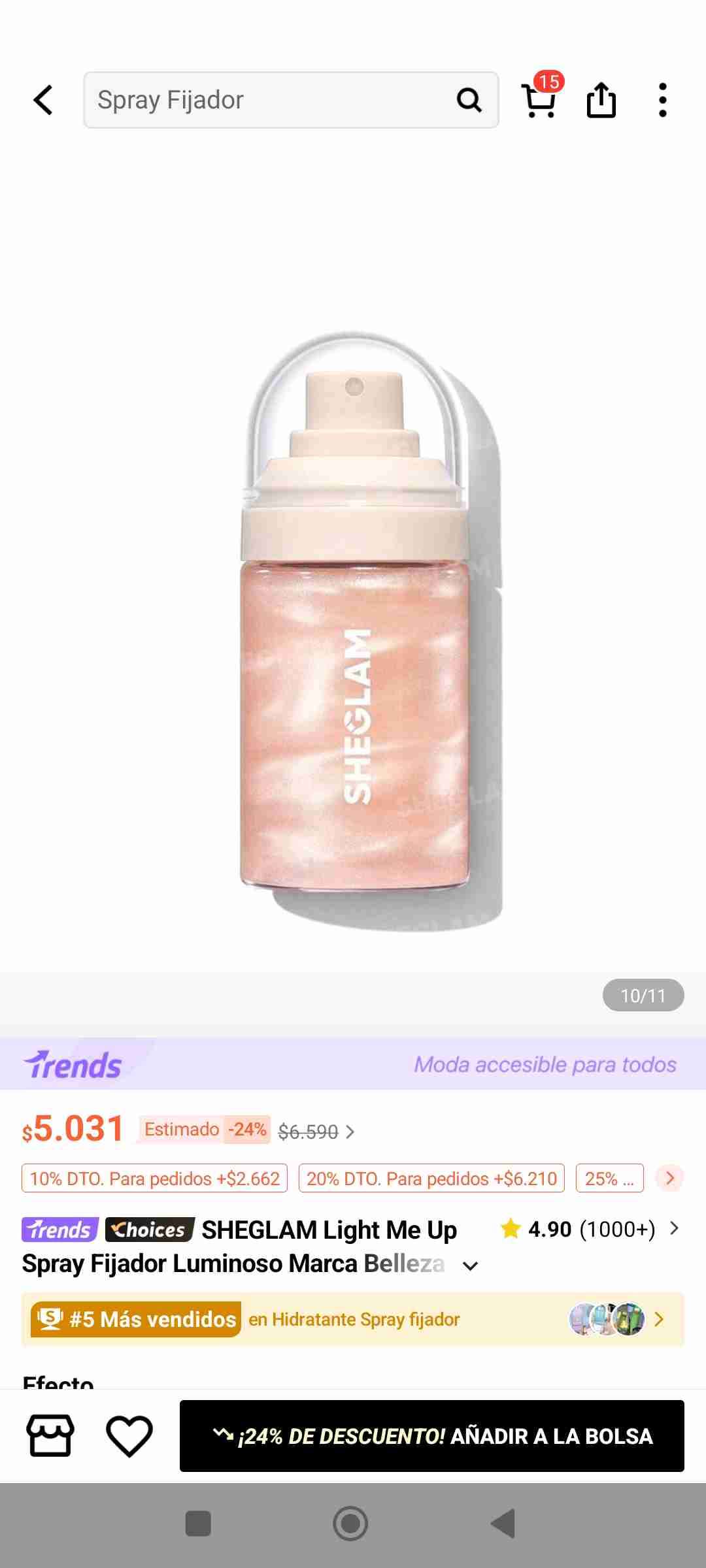Open the #5 Más vendidos ranking
The height and width of the screenshot is (1568, 706).
(x=353, y=1319)
